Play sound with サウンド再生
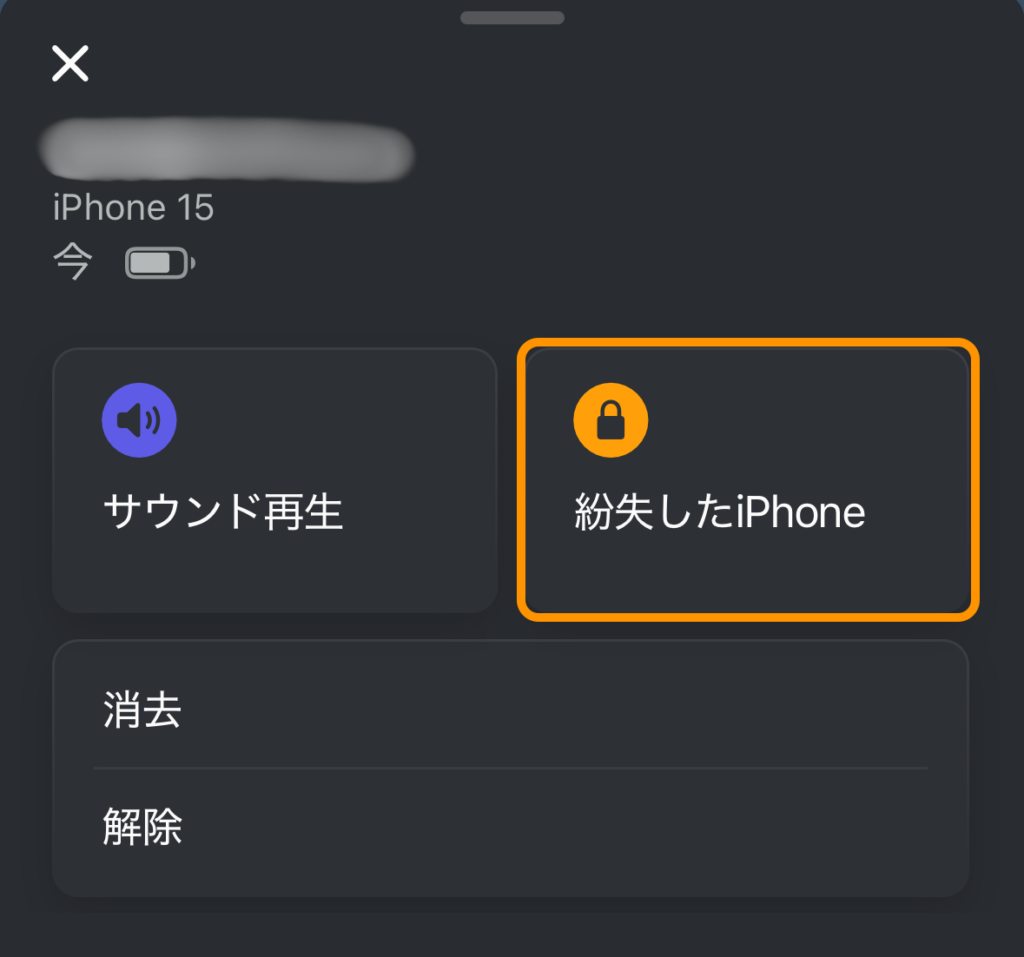 pyautogui.click(x=274, y=480)
